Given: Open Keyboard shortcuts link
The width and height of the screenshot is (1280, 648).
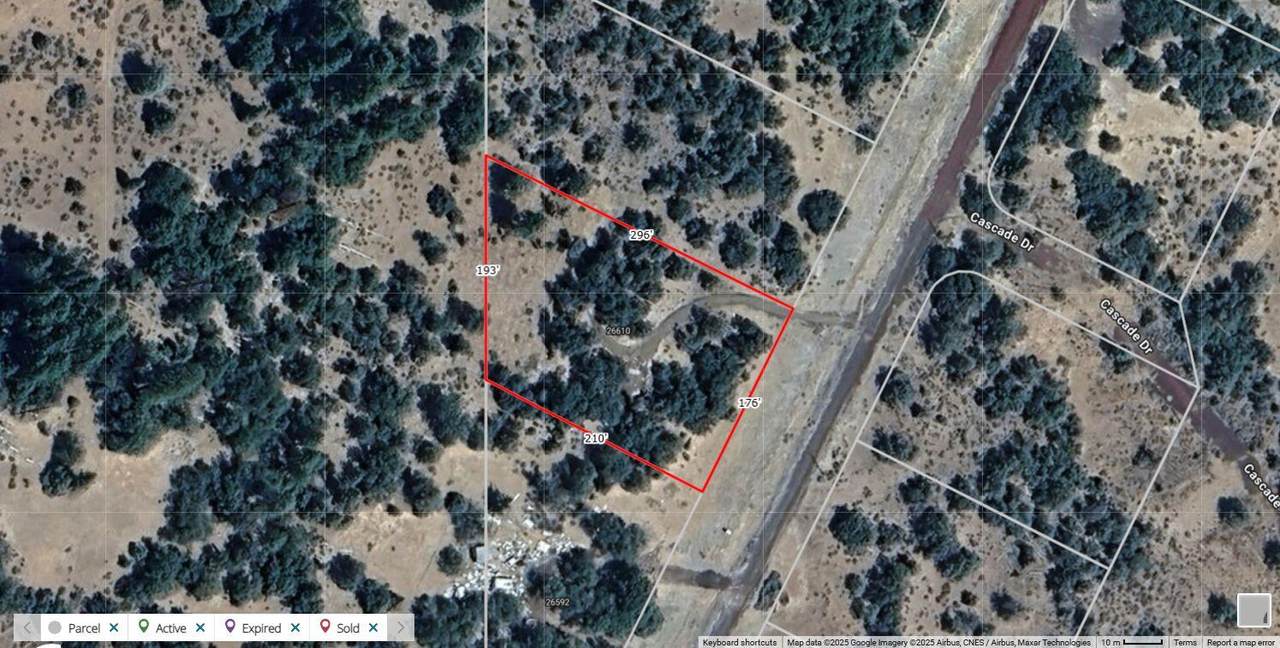Looking at the screenshot, I should click(739, 642).
